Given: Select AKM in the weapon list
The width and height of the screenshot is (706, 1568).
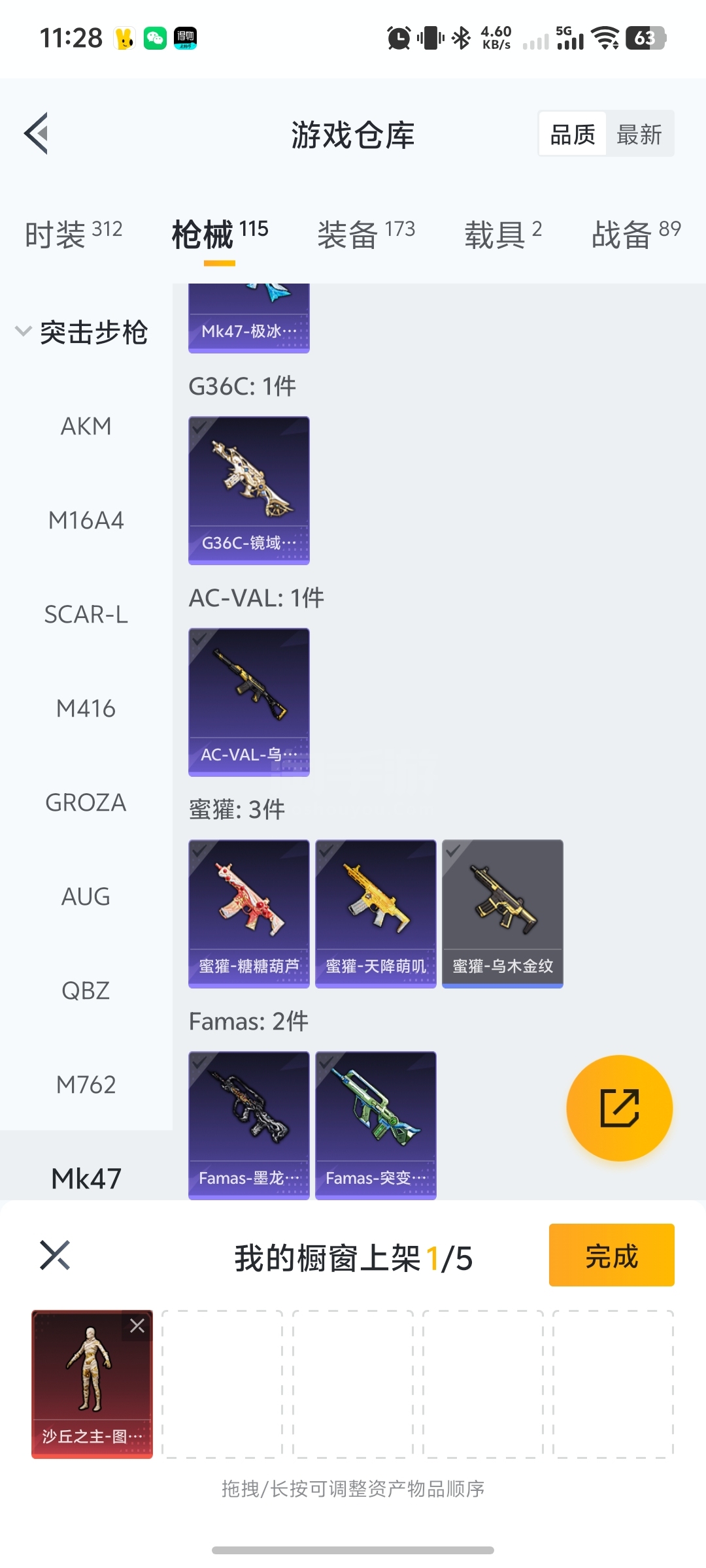Looking at the screenshot, I should point(86,427).
